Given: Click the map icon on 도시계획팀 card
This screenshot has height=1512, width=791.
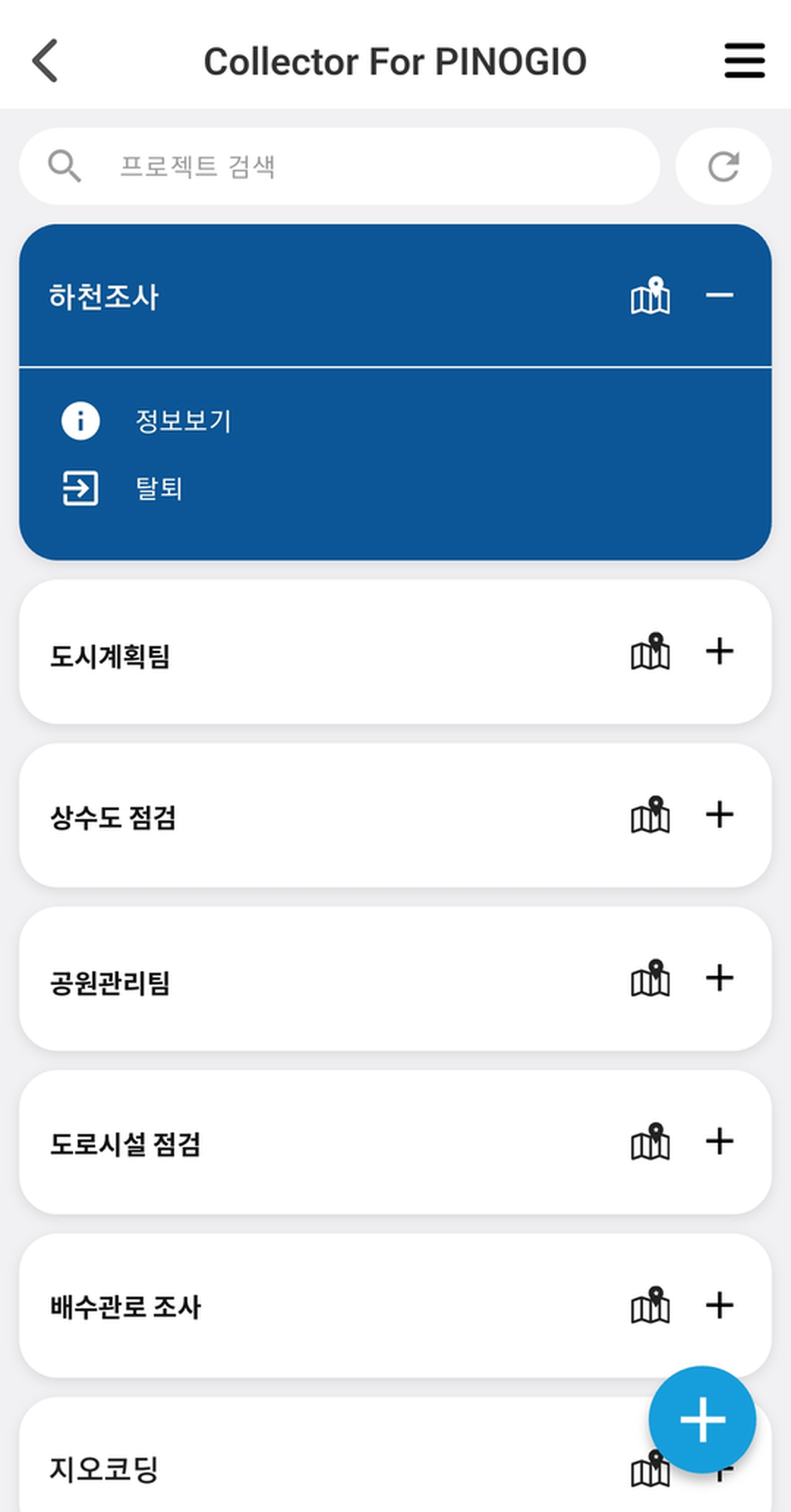Looking at the screenshot, I should 650,651.
